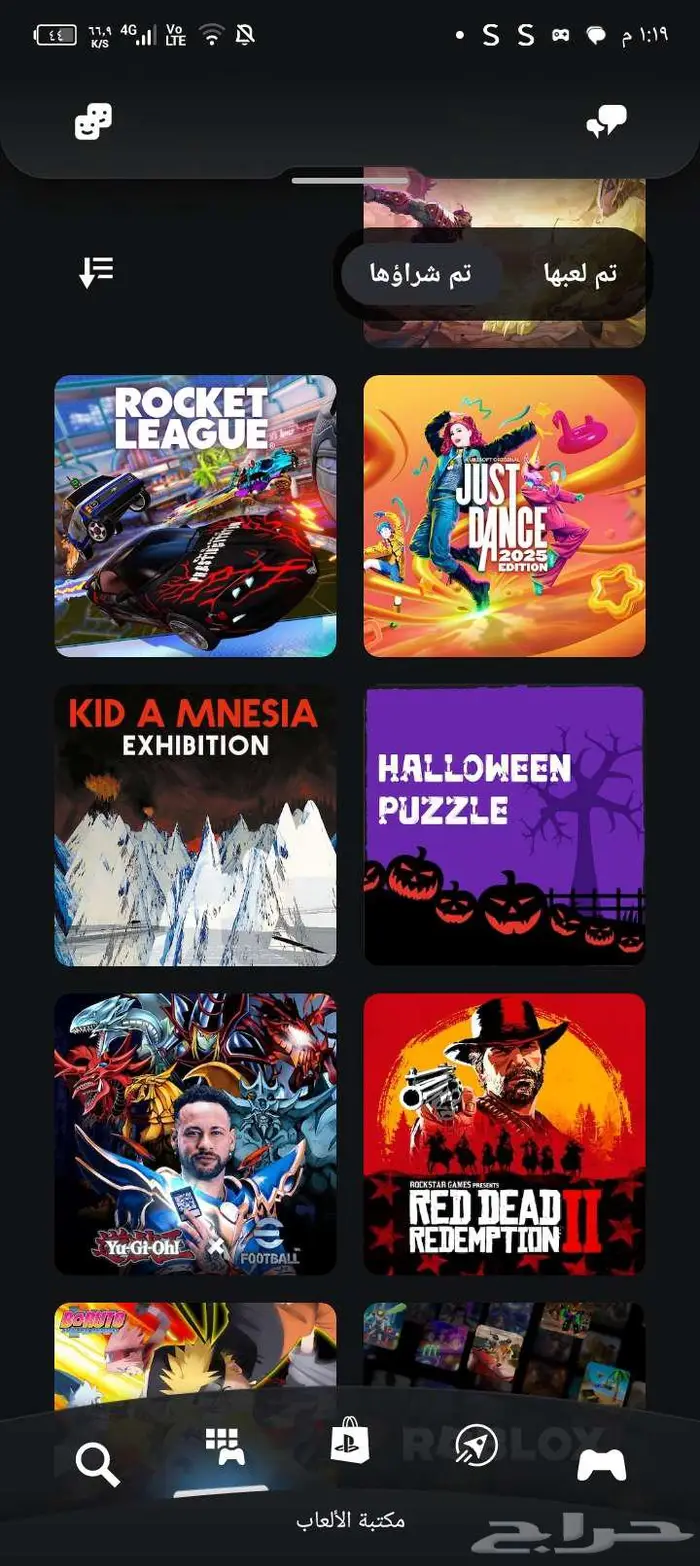Open Red Dead Redemption II tile

coord(504,1133)
